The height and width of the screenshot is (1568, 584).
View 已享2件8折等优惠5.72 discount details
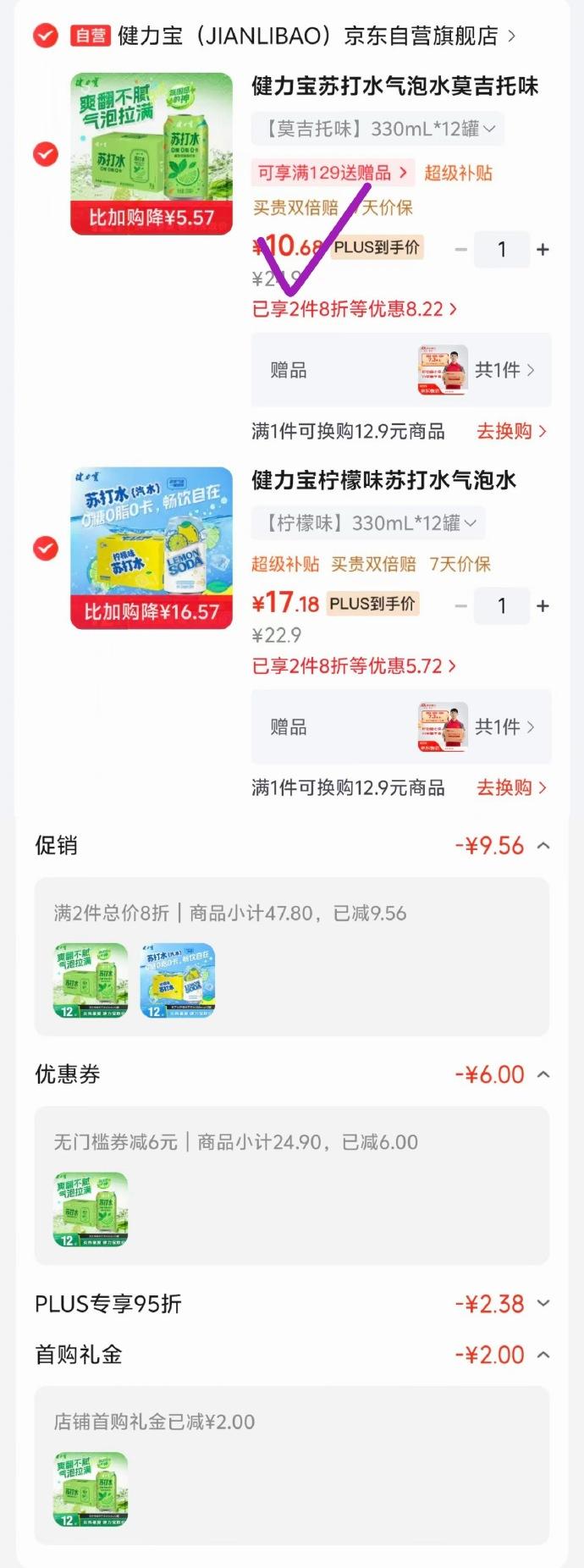pyautogui.click(x=355, y=666)
